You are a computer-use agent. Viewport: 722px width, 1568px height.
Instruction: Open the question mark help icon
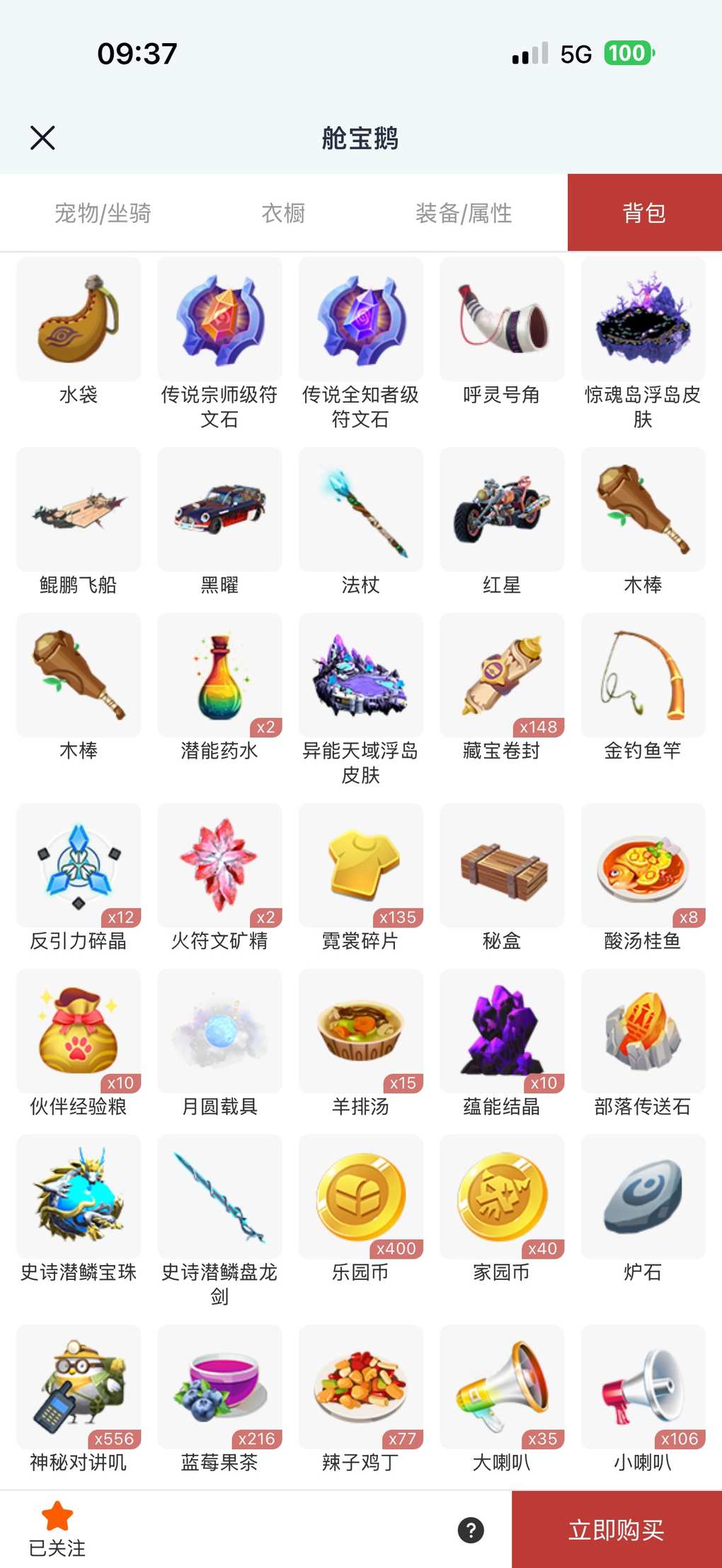[x=471, y=1530]
